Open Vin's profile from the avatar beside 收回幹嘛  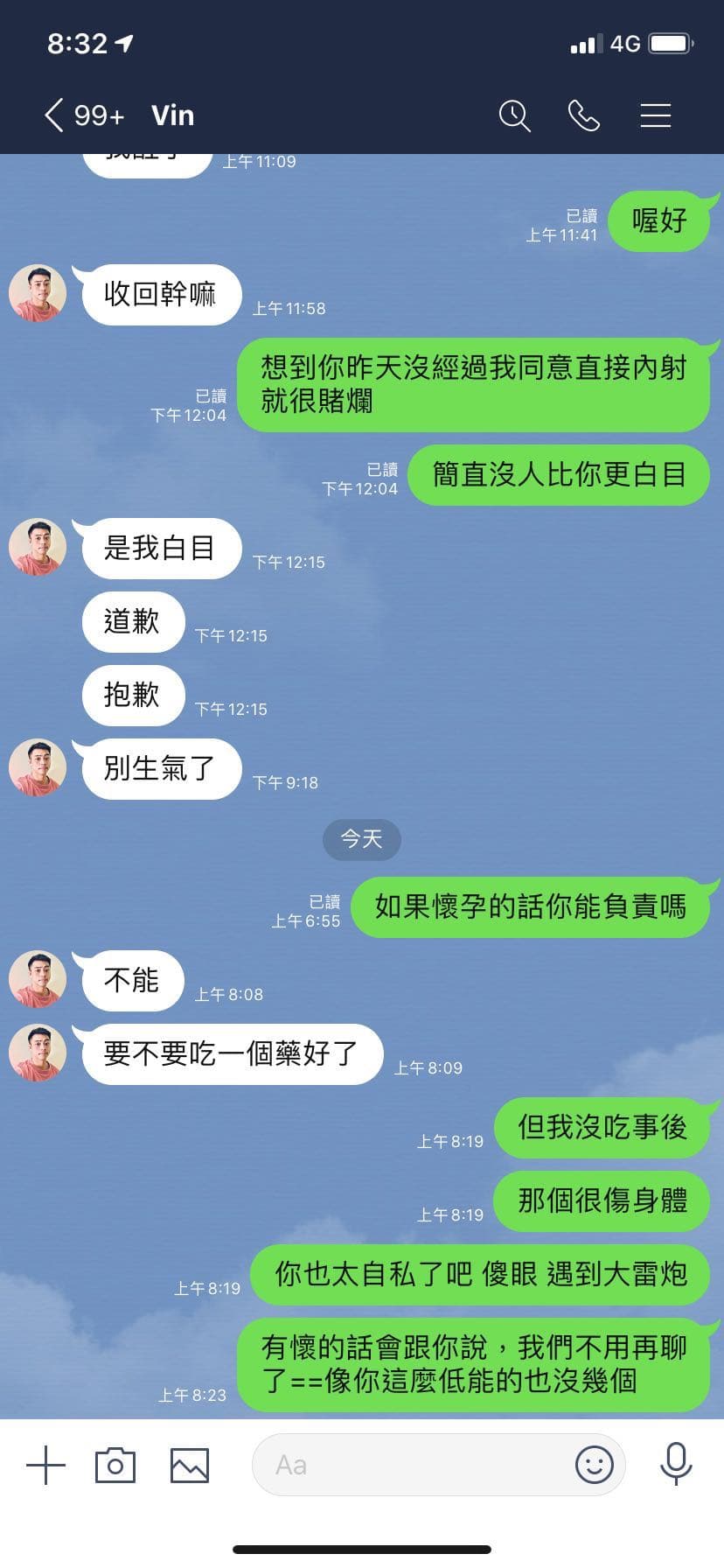tap(38, 294)
